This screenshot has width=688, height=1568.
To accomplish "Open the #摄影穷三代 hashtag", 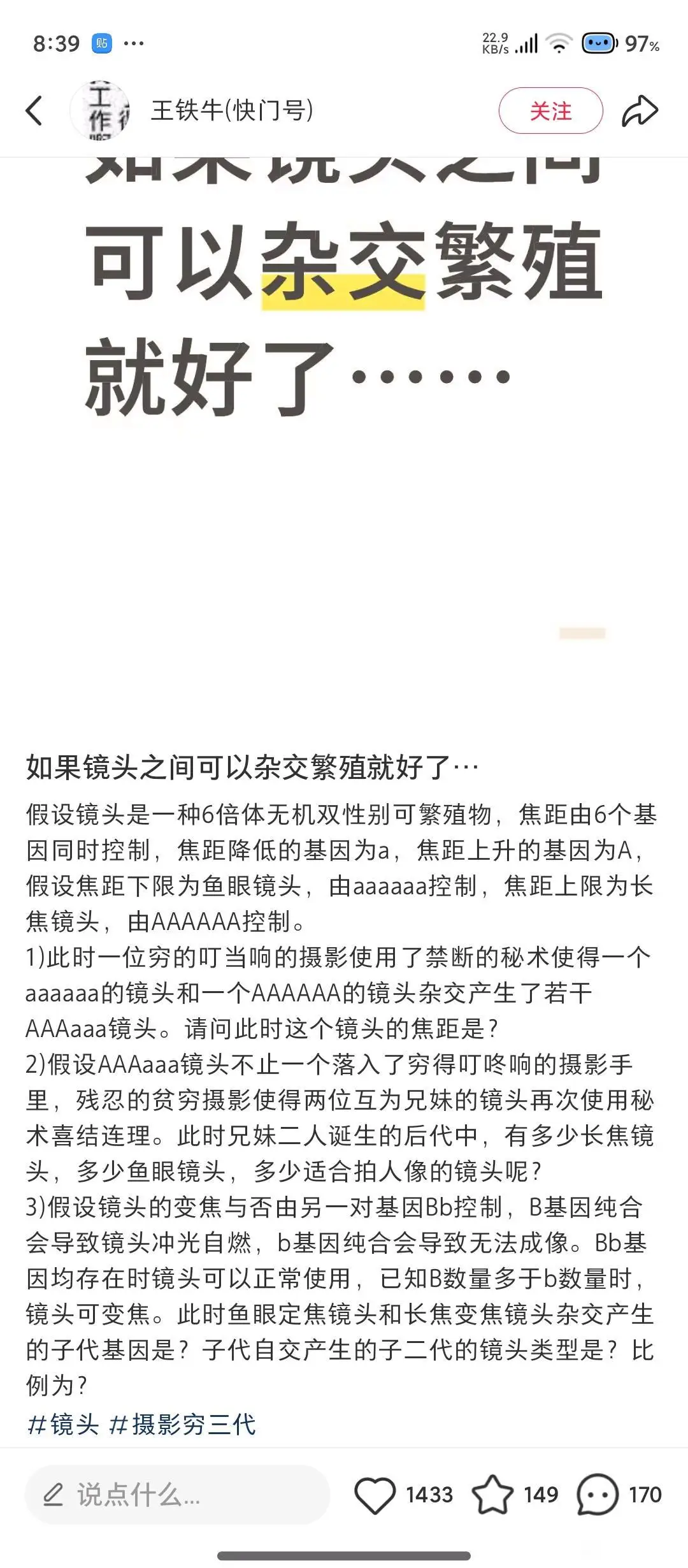I will [x=182, y=1425].
